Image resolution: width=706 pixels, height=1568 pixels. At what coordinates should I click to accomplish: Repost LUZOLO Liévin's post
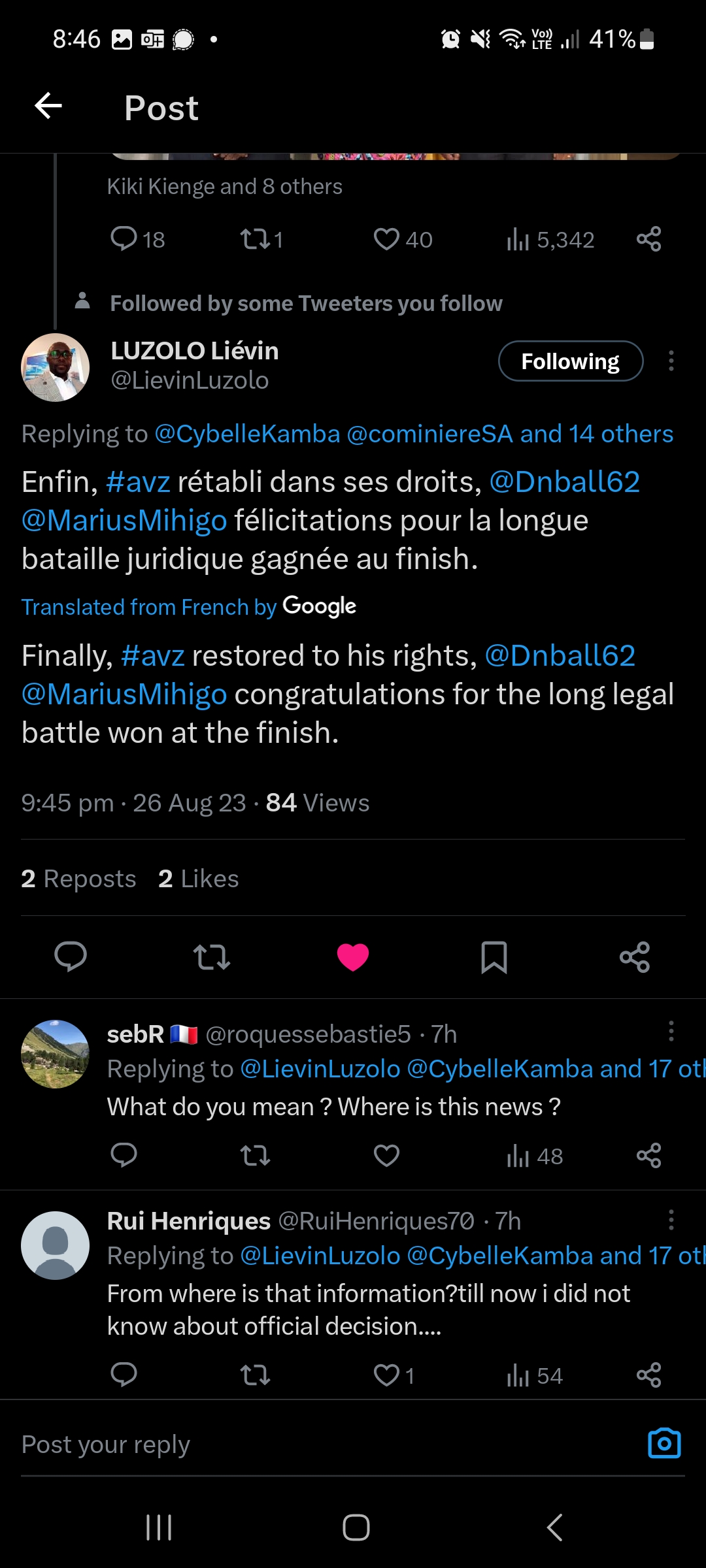(212, 957)
